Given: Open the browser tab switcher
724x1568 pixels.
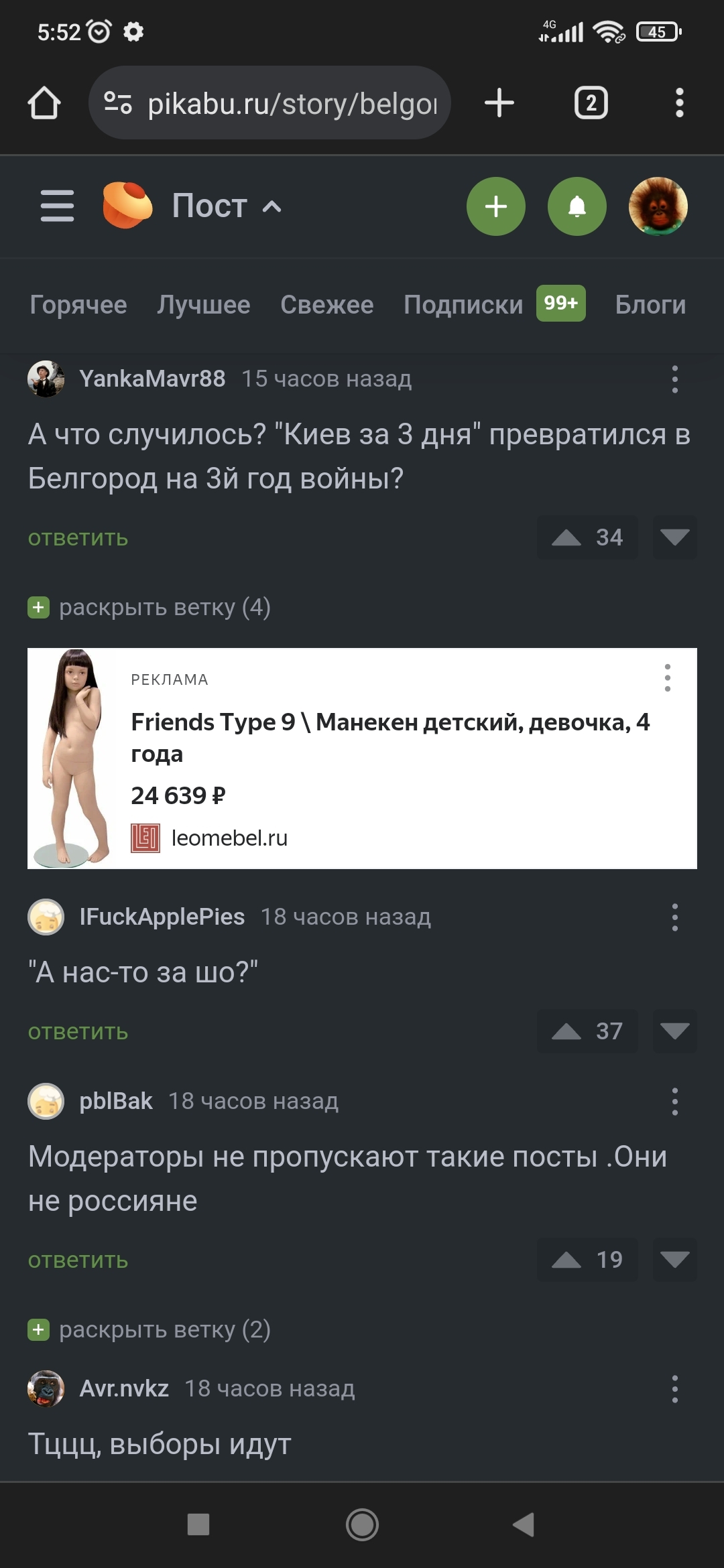Looking at the screenshot, I should point(591,103).
